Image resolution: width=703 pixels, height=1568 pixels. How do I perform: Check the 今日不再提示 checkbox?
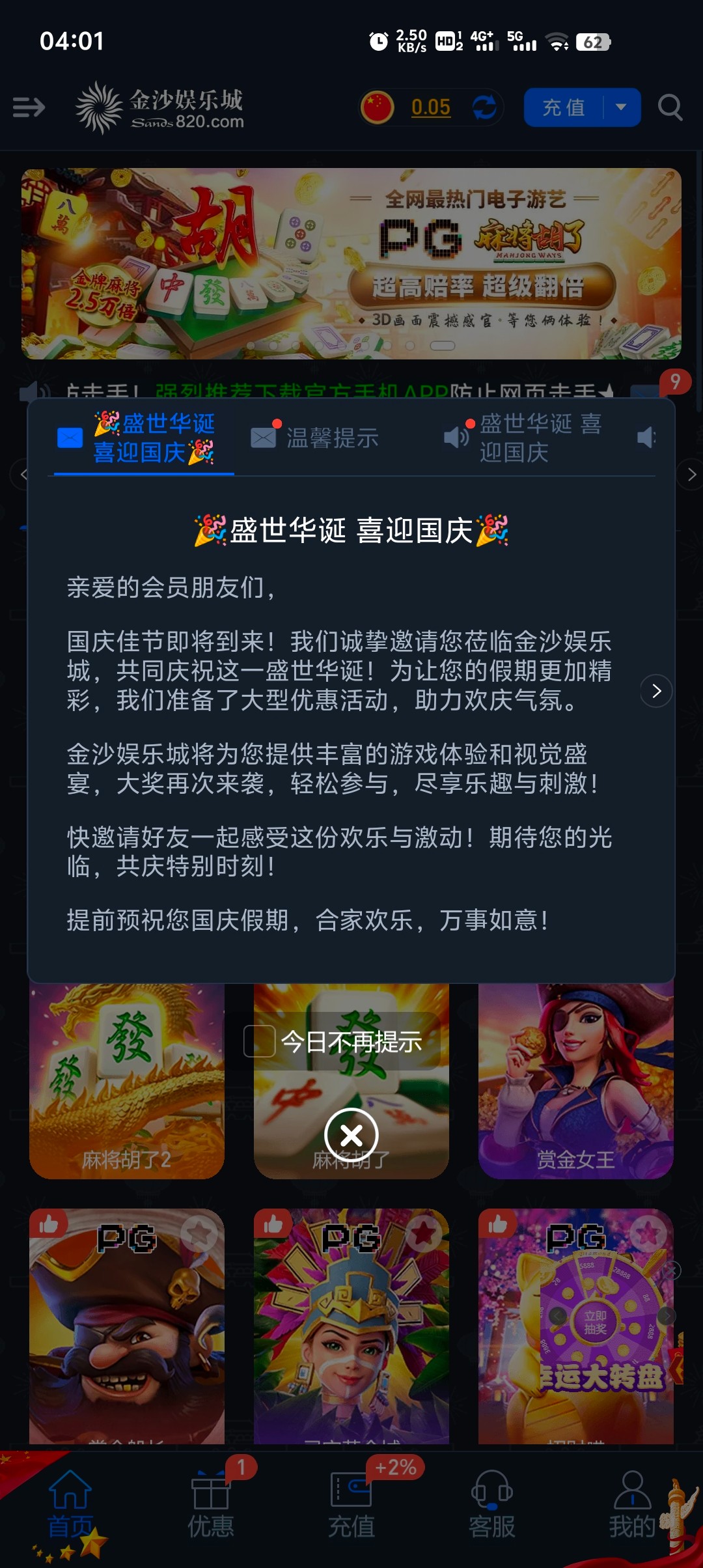pos(259,1041)
